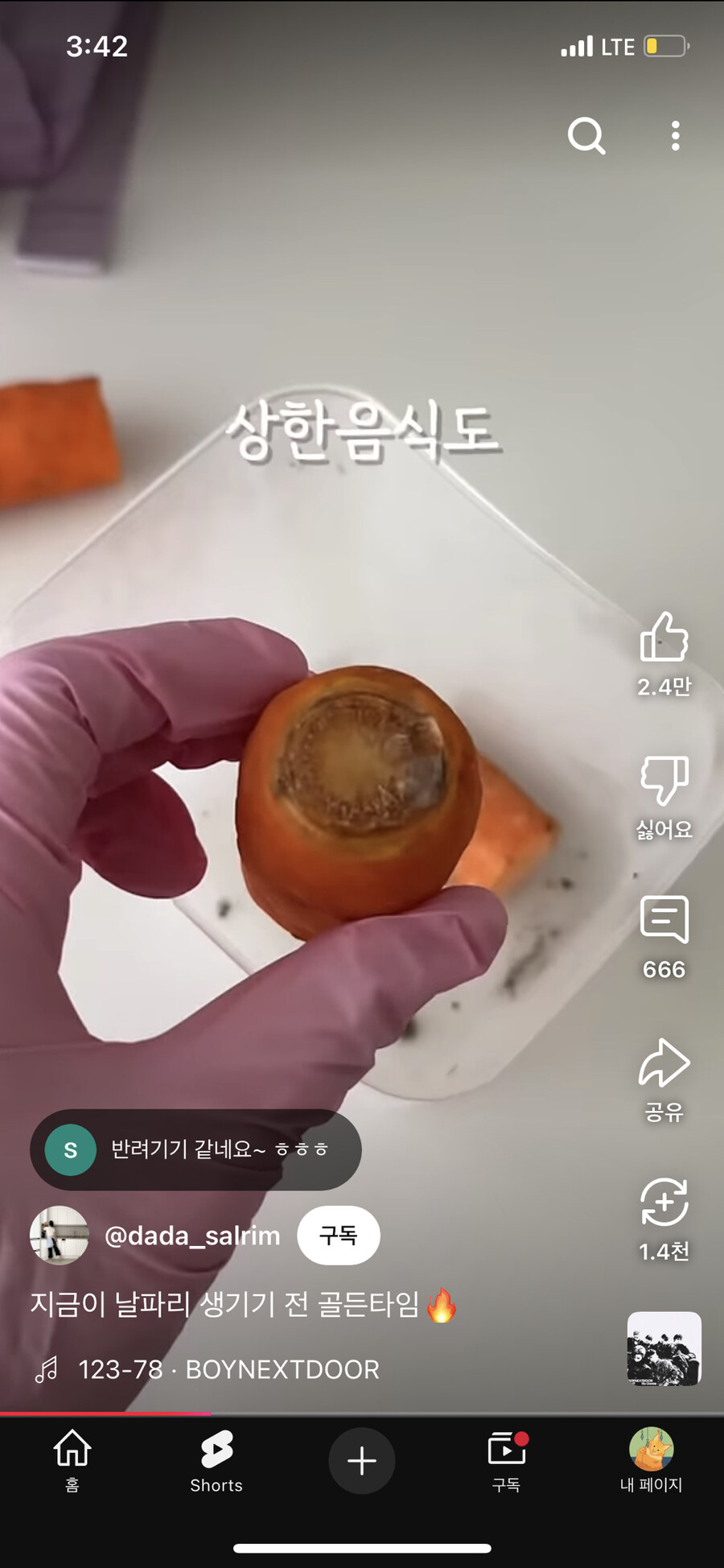Open the 123-78 · BOYNEXTDOOR sound page
Image resolution: width=724 pixels, height=1568 pixels.
tap(228, 1369)
